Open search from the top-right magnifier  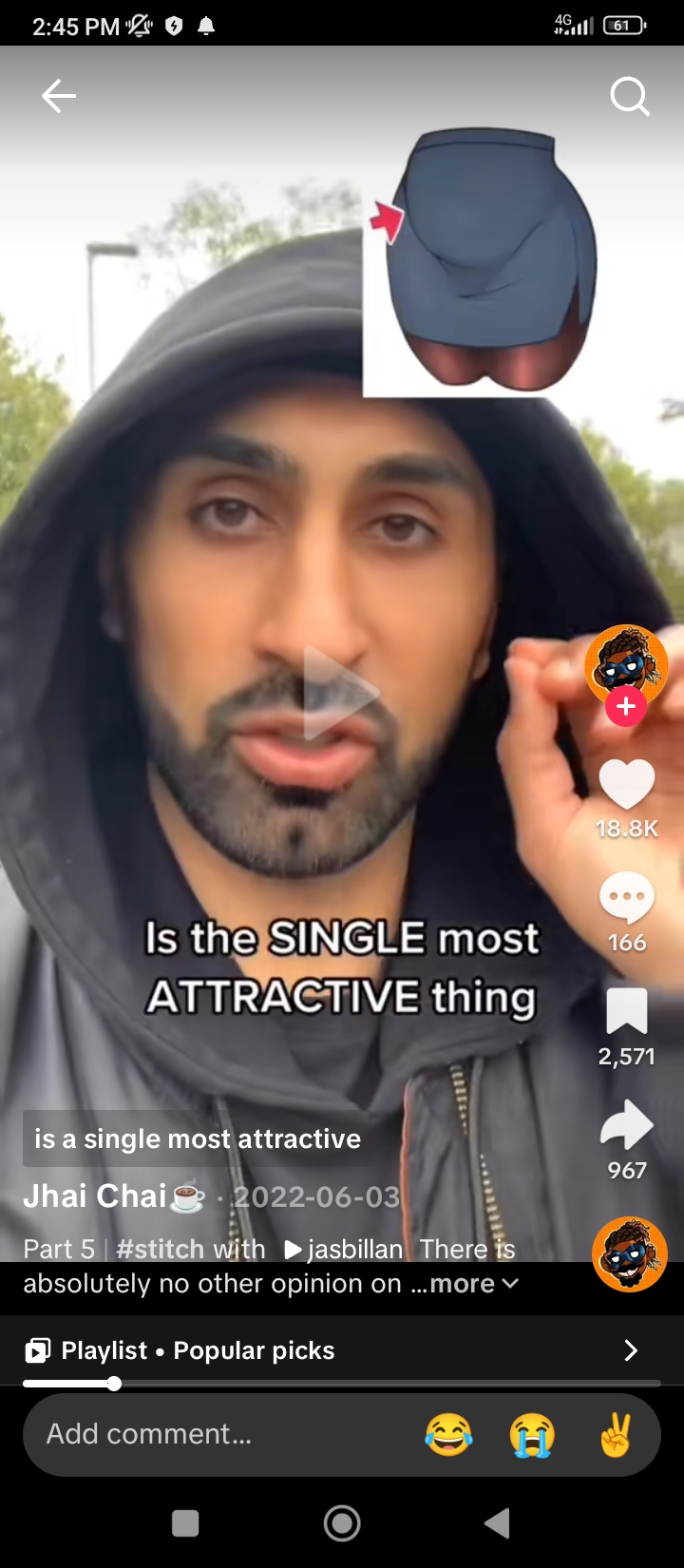tap(629, 96)
